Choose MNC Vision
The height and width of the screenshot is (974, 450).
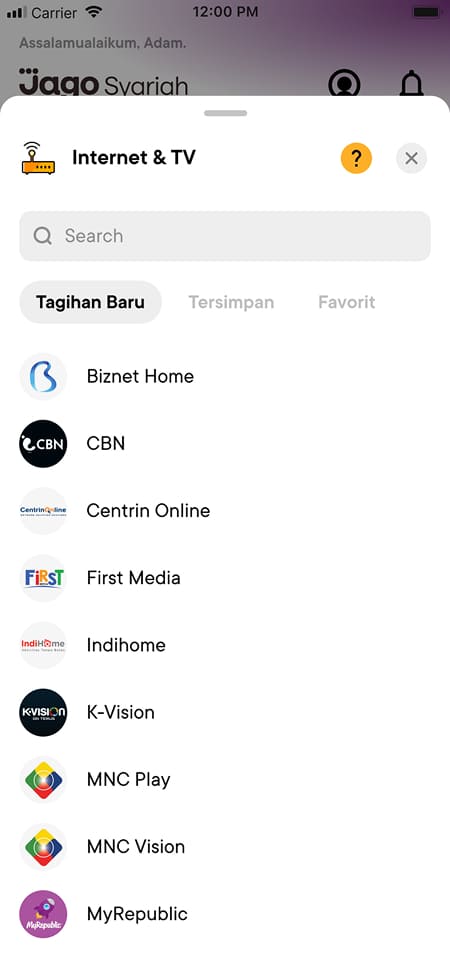[x=225, y=847]
